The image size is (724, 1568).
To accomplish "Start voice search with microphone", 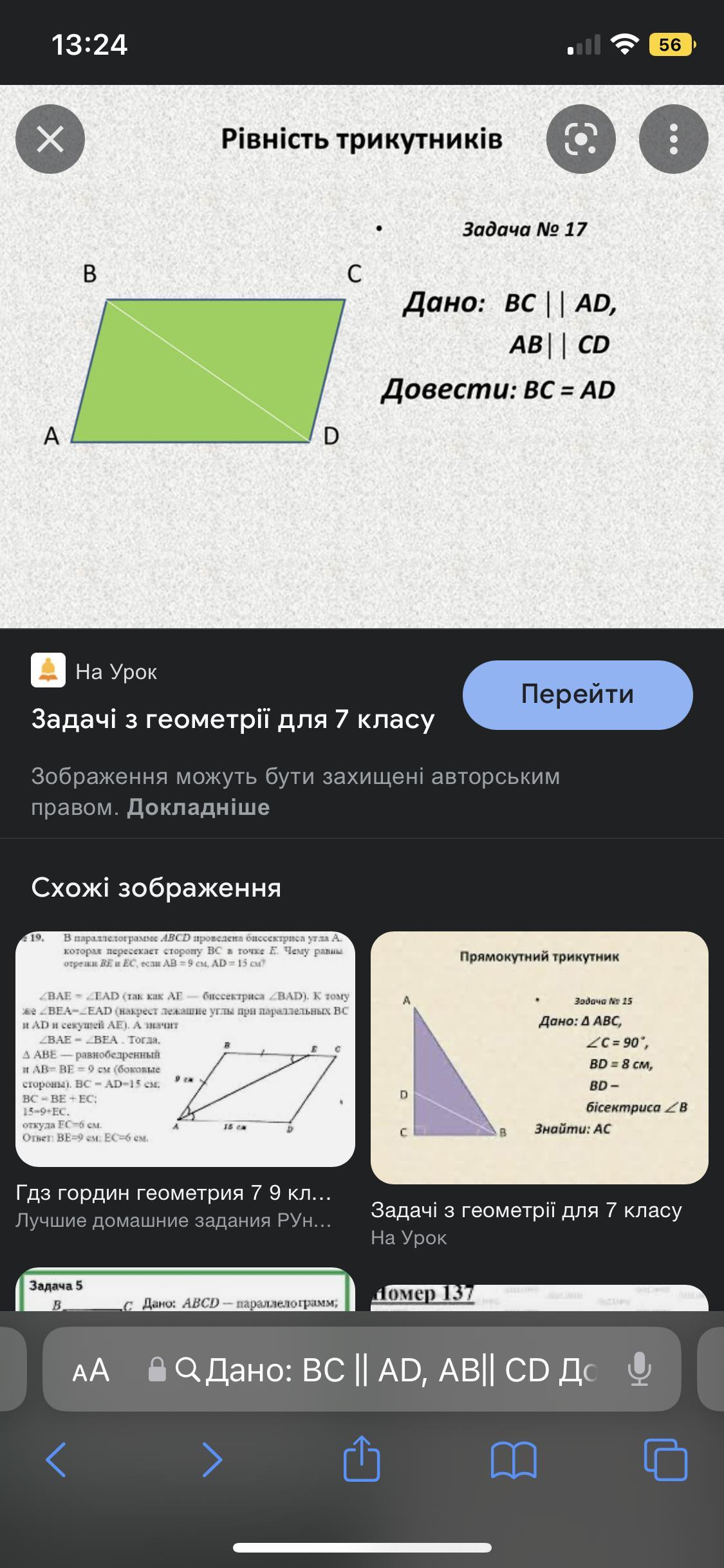I will tap(639, 1370).
